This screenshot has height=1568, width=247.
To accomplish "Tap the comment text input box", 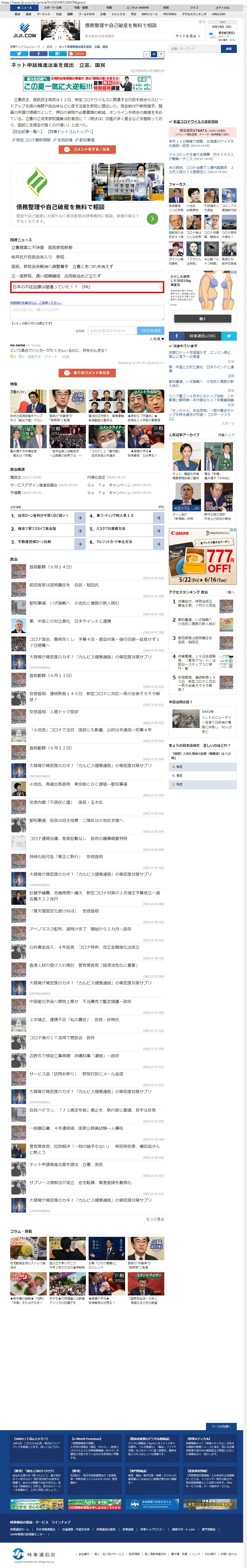I will point(87,312).
